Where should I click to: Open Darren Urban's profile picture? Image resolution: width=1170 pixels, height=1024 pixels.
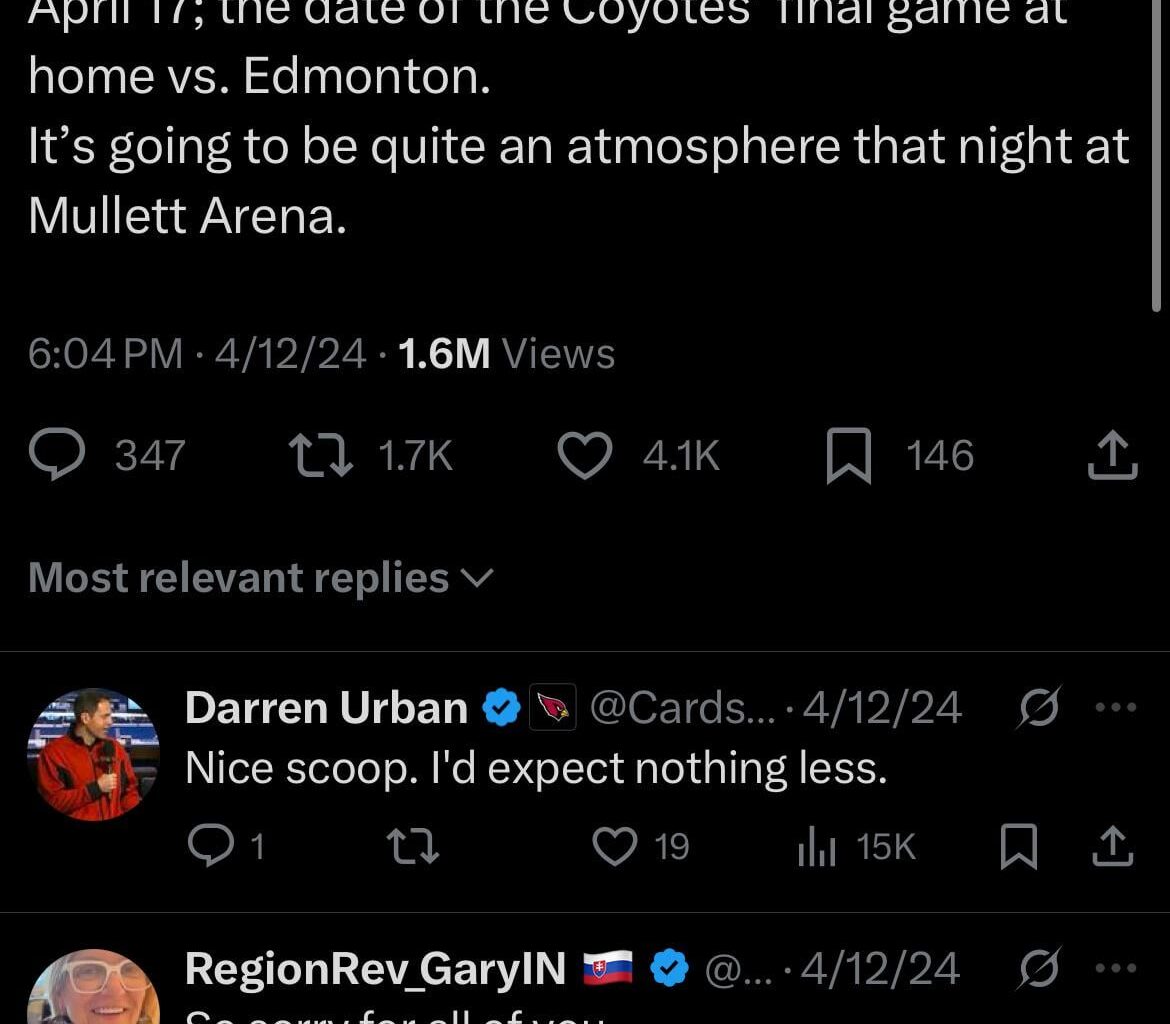[92, 754]
